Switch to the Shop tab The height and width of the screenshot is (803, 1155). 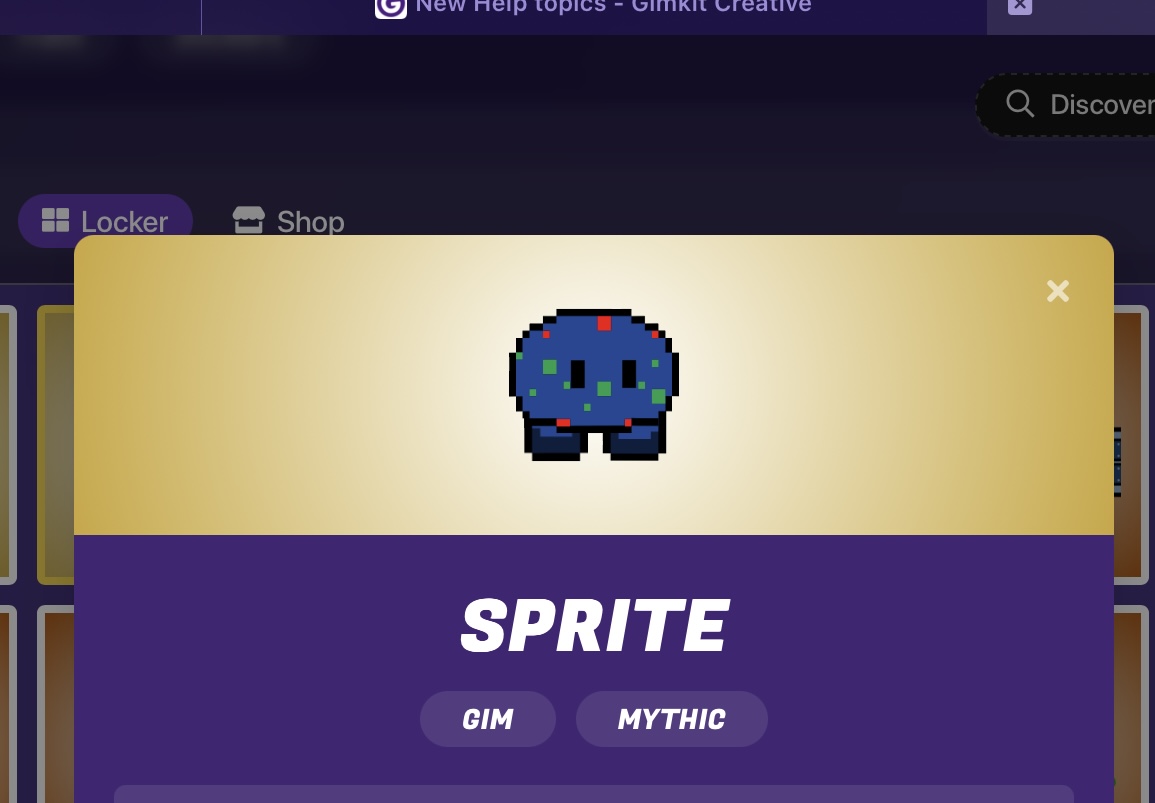289,221
